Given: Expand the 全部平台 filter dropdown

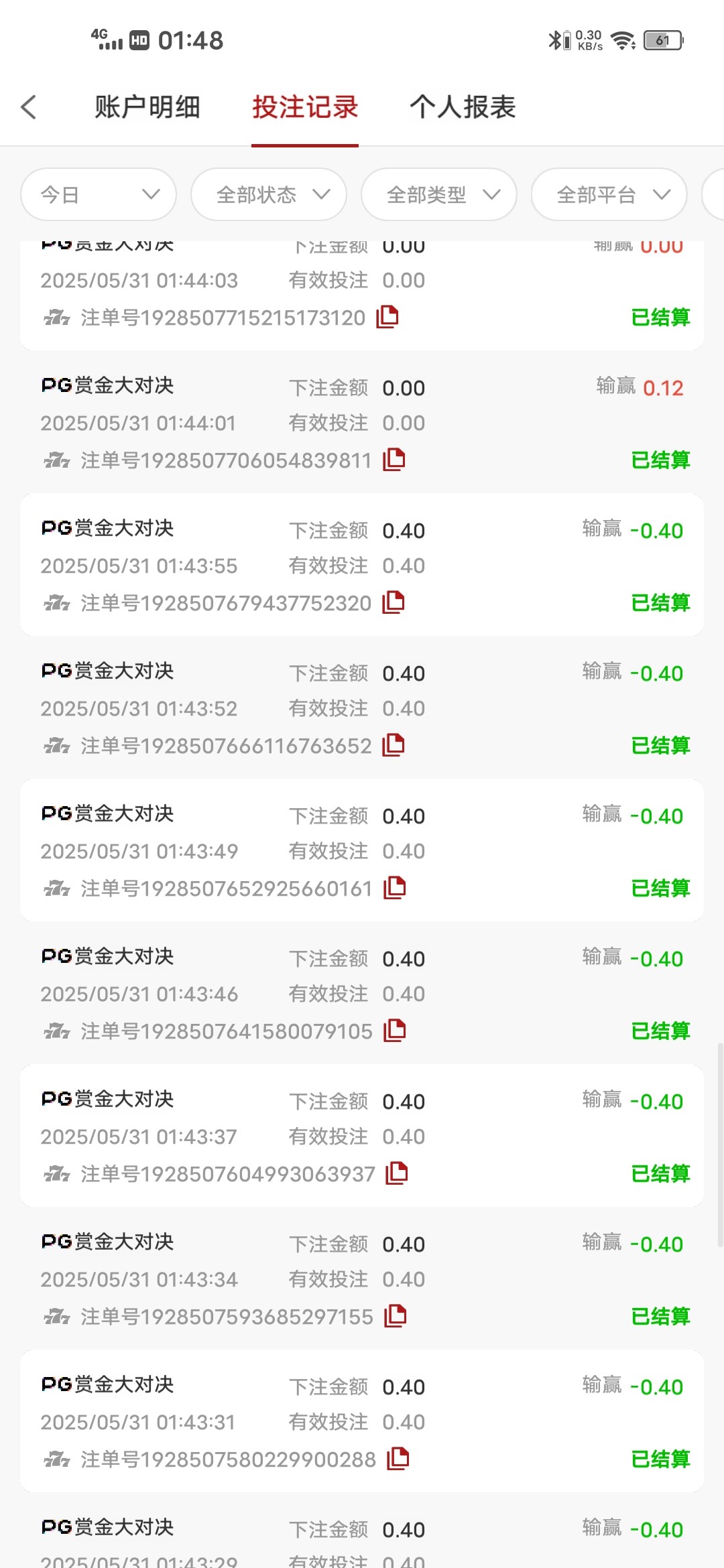Looking at the screenshot, I should point(609,195).
